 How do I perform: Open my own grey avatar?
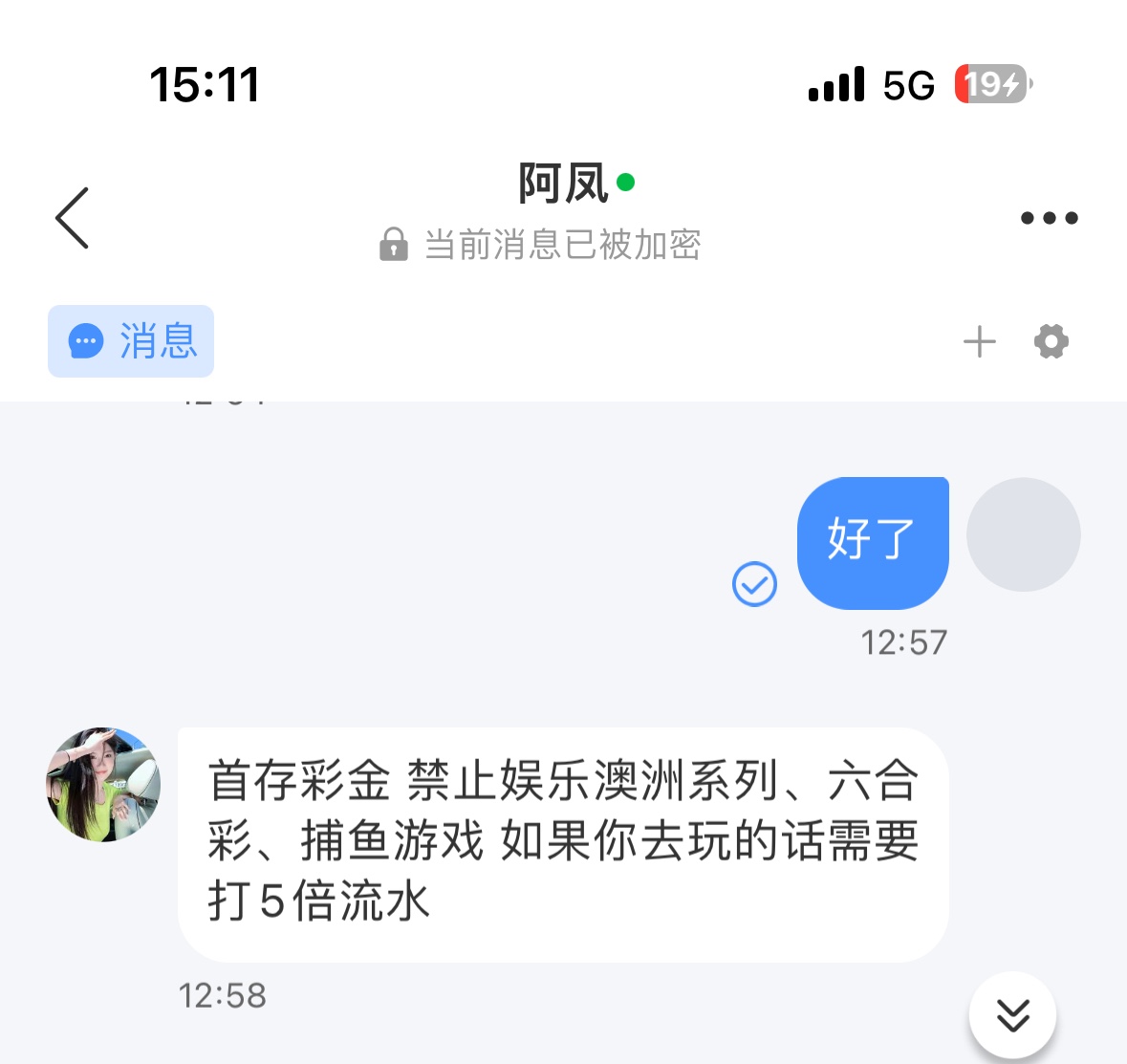point(1023,534)
